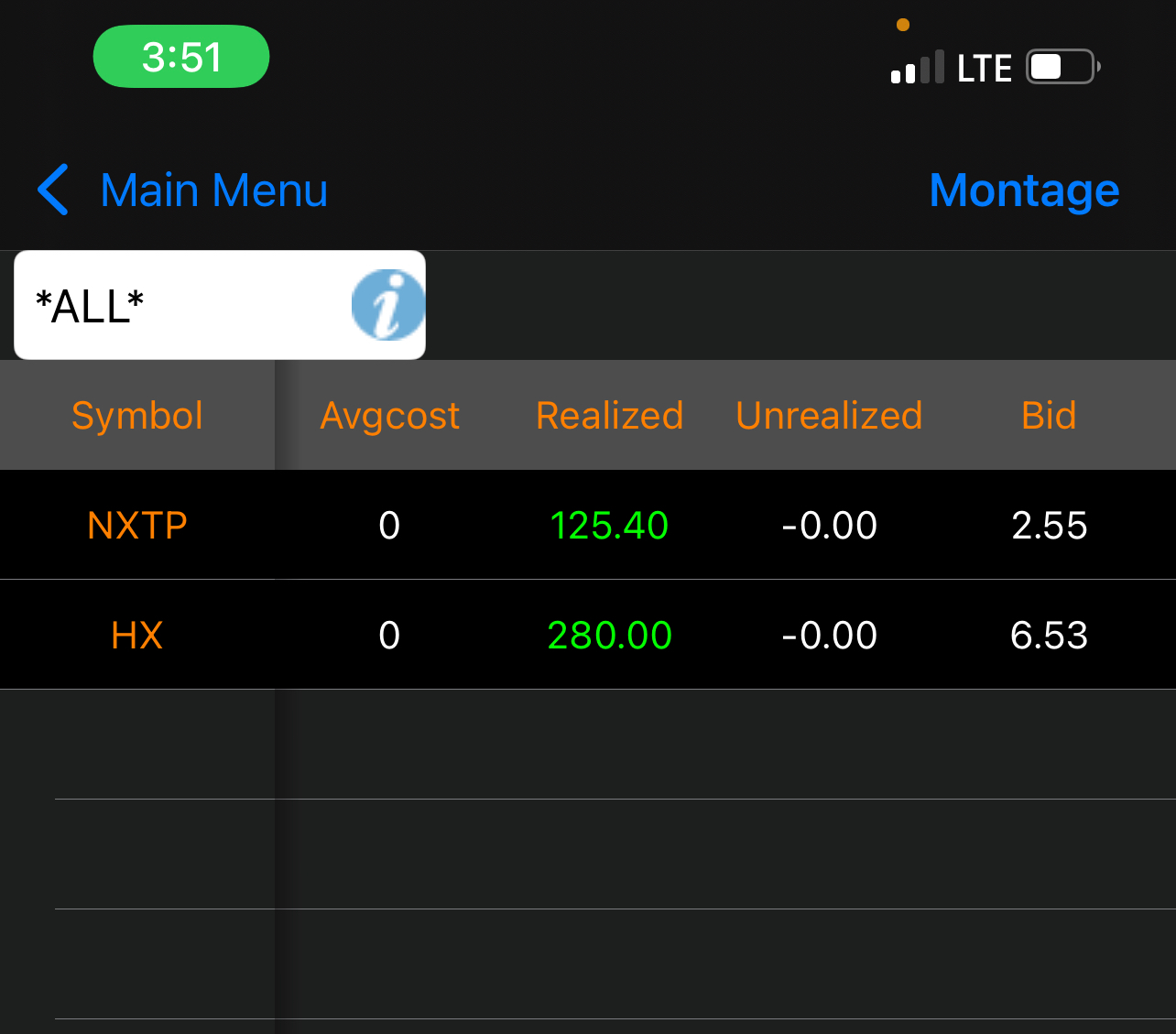Open the NXTP position row
Image resolution: width=1176 pixels, height=1034 pixels.
pos(137,526)
